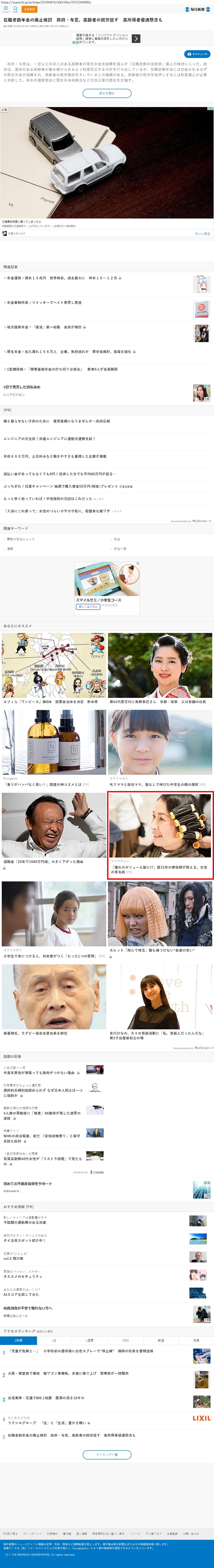Open related article about 年金運用 損失14兆円
The image size is (214, 1568).
click(61, 278)
